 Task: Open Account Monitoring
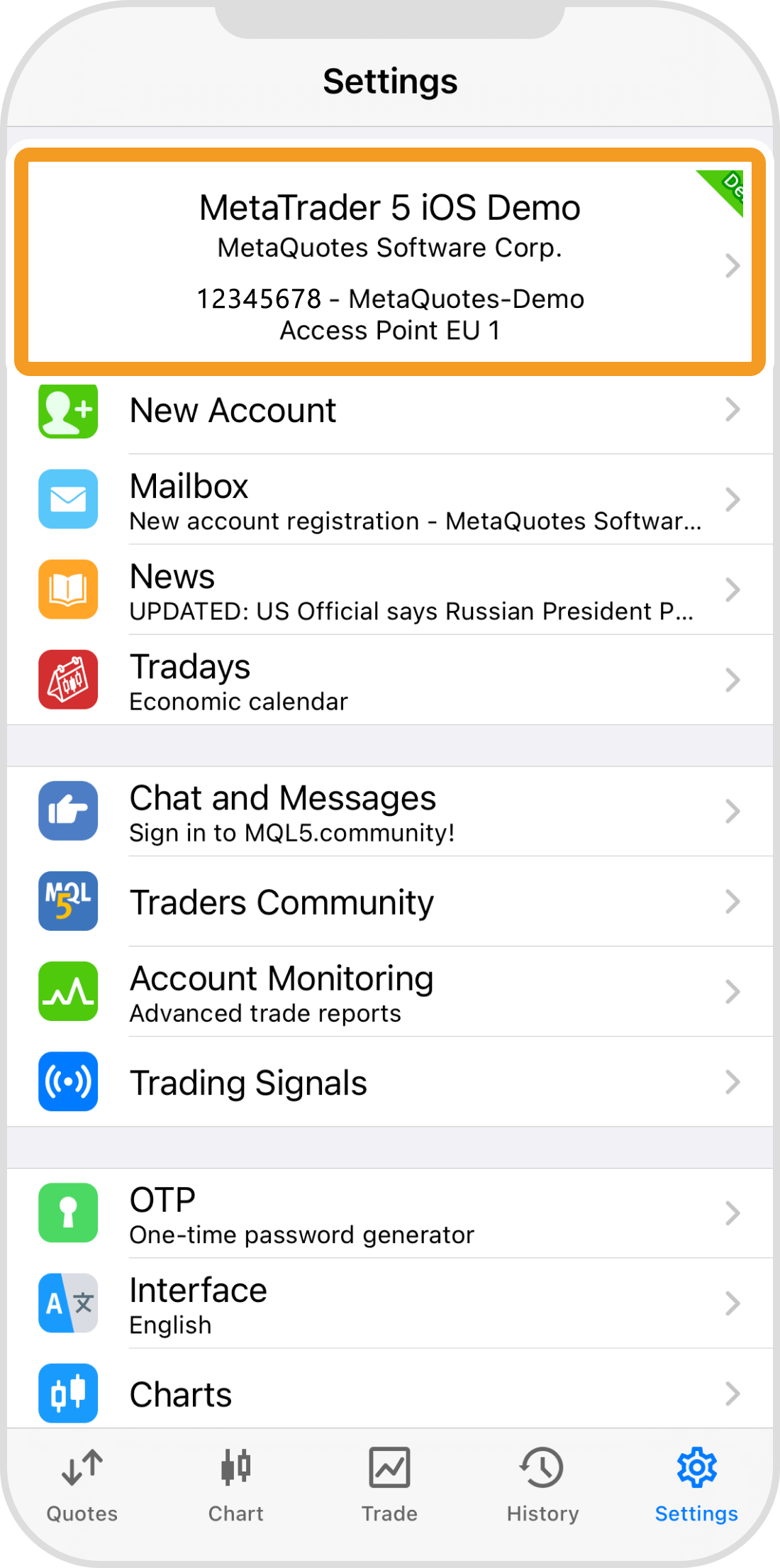390,992
